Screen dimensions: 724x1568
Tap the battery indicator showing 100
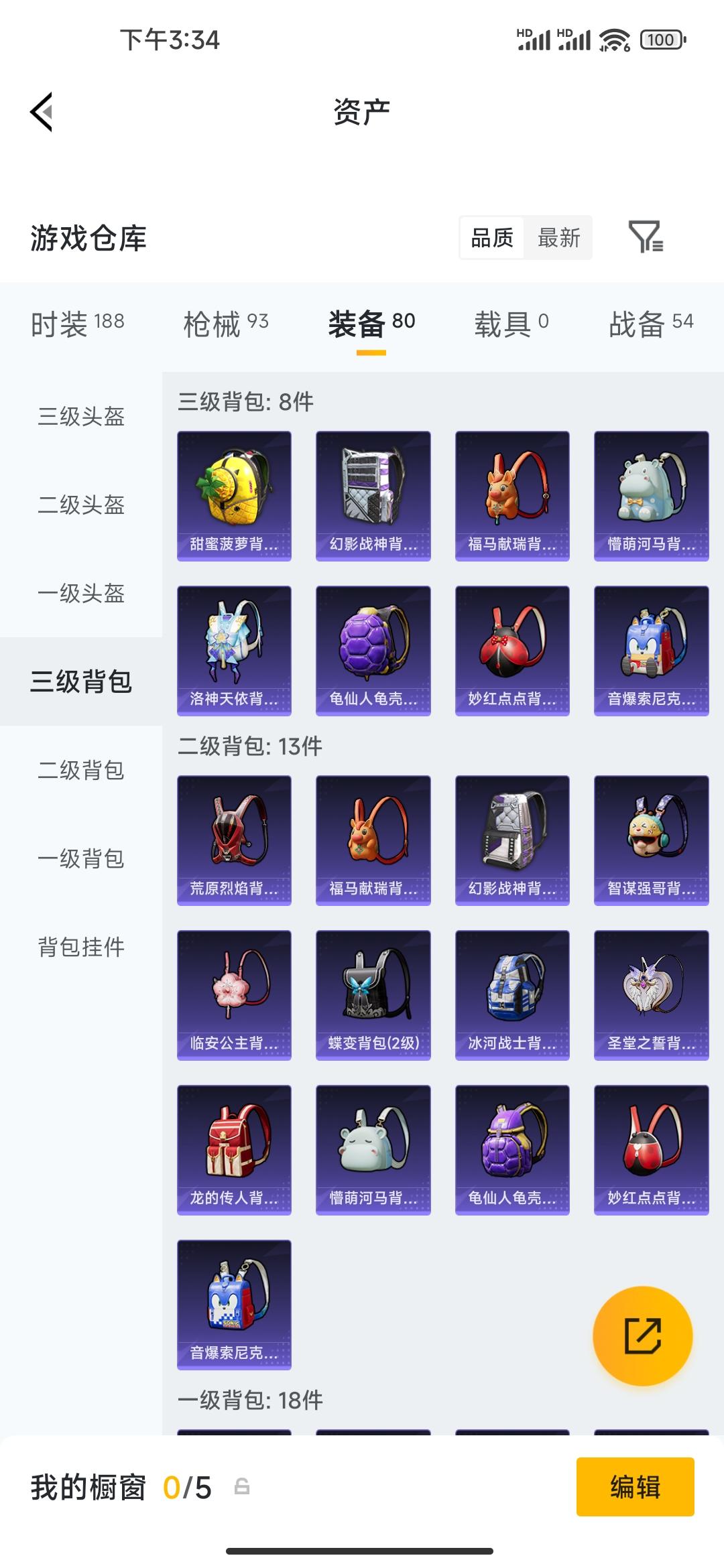pos(661,40)
